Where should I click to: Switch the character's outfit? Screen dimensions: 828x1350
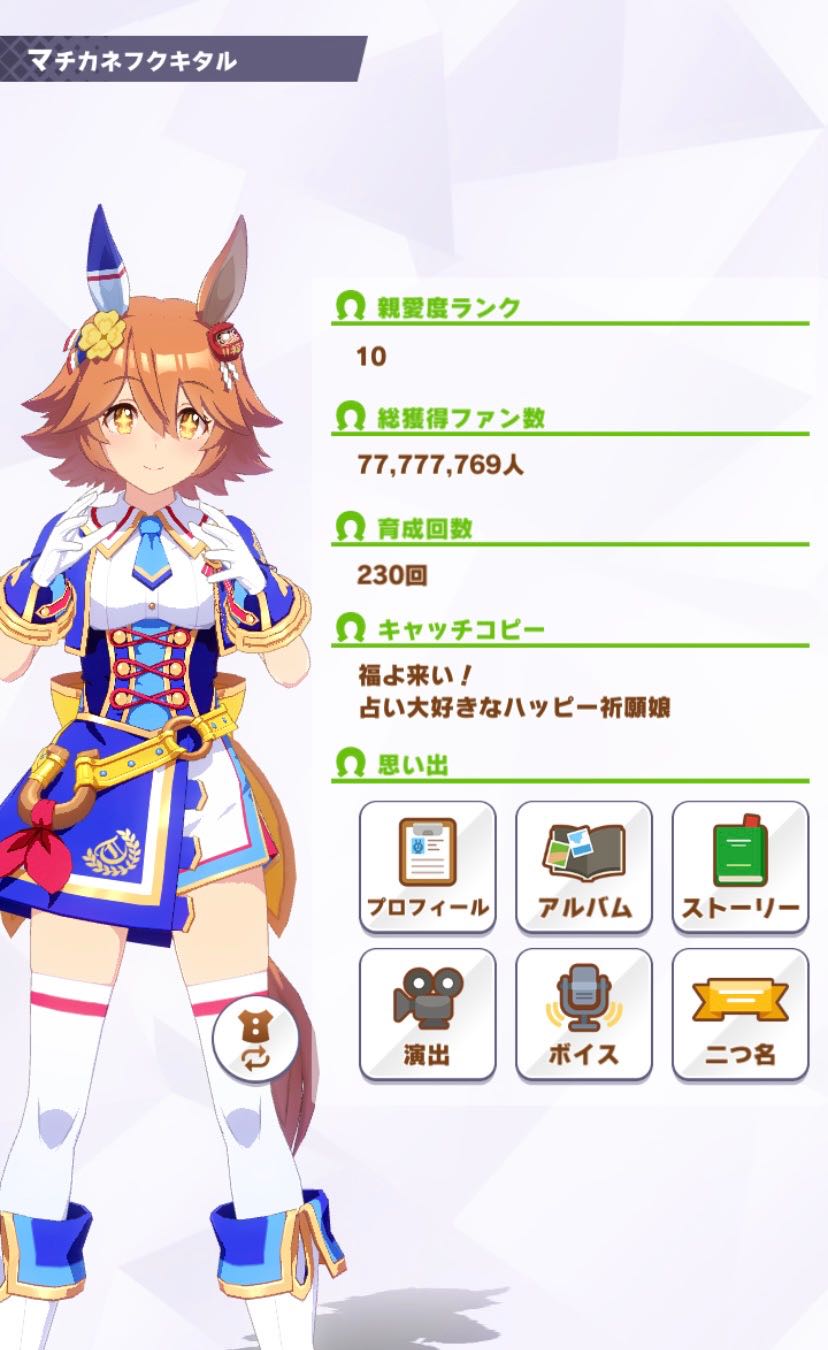tap(255, 1037)
